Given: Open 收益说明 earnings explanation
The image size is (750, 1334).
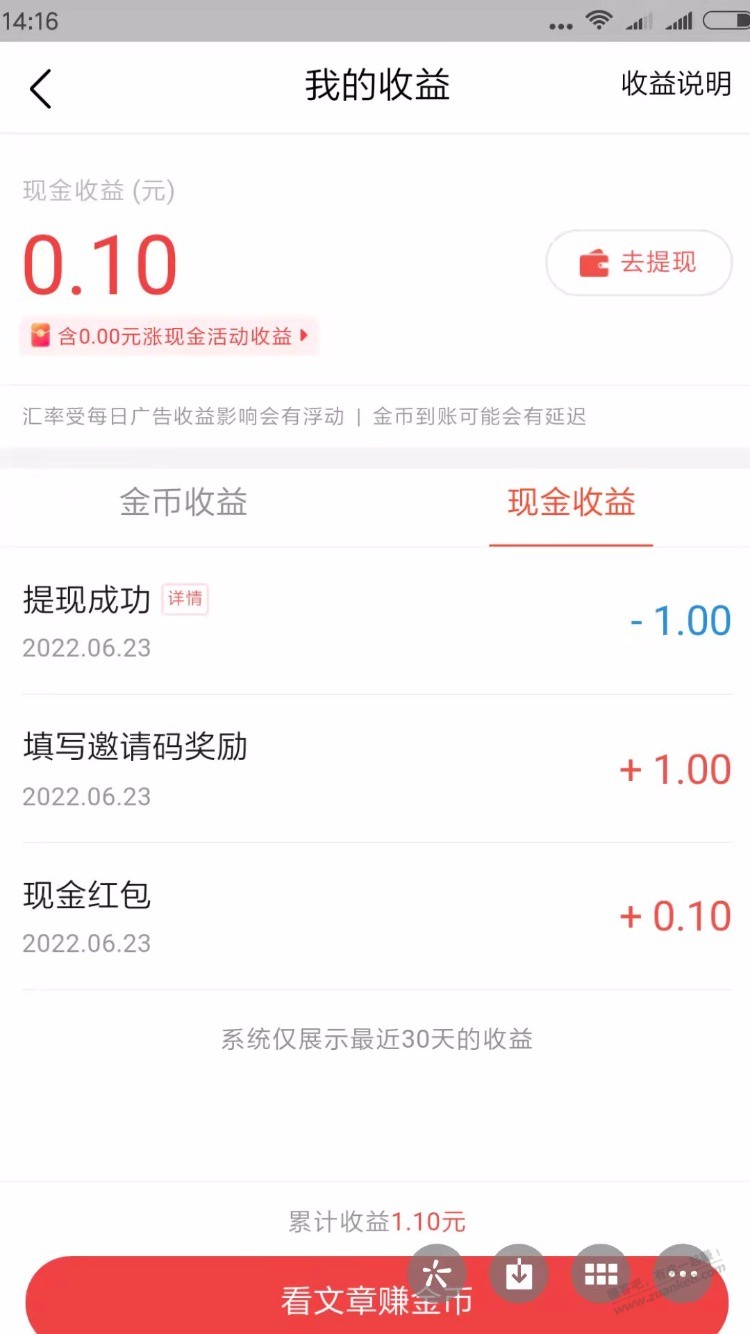Looking at the screenshot, I should (x=676, y=85).
